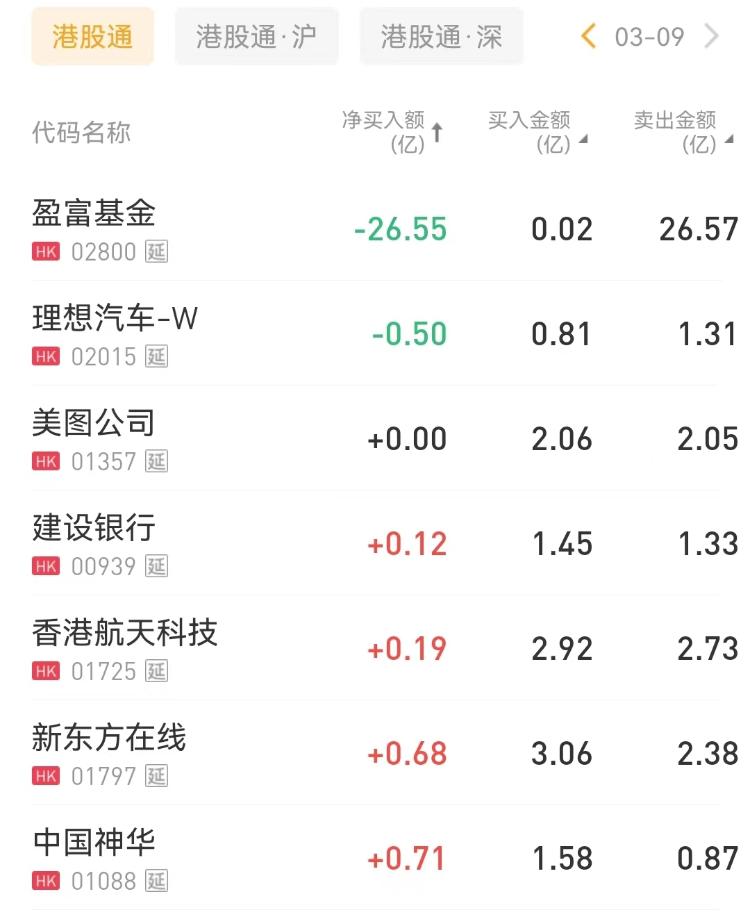The width and height of the screenshot is (750, 910).
Task: Select the 港股通 tab
Action: point(93,37)
